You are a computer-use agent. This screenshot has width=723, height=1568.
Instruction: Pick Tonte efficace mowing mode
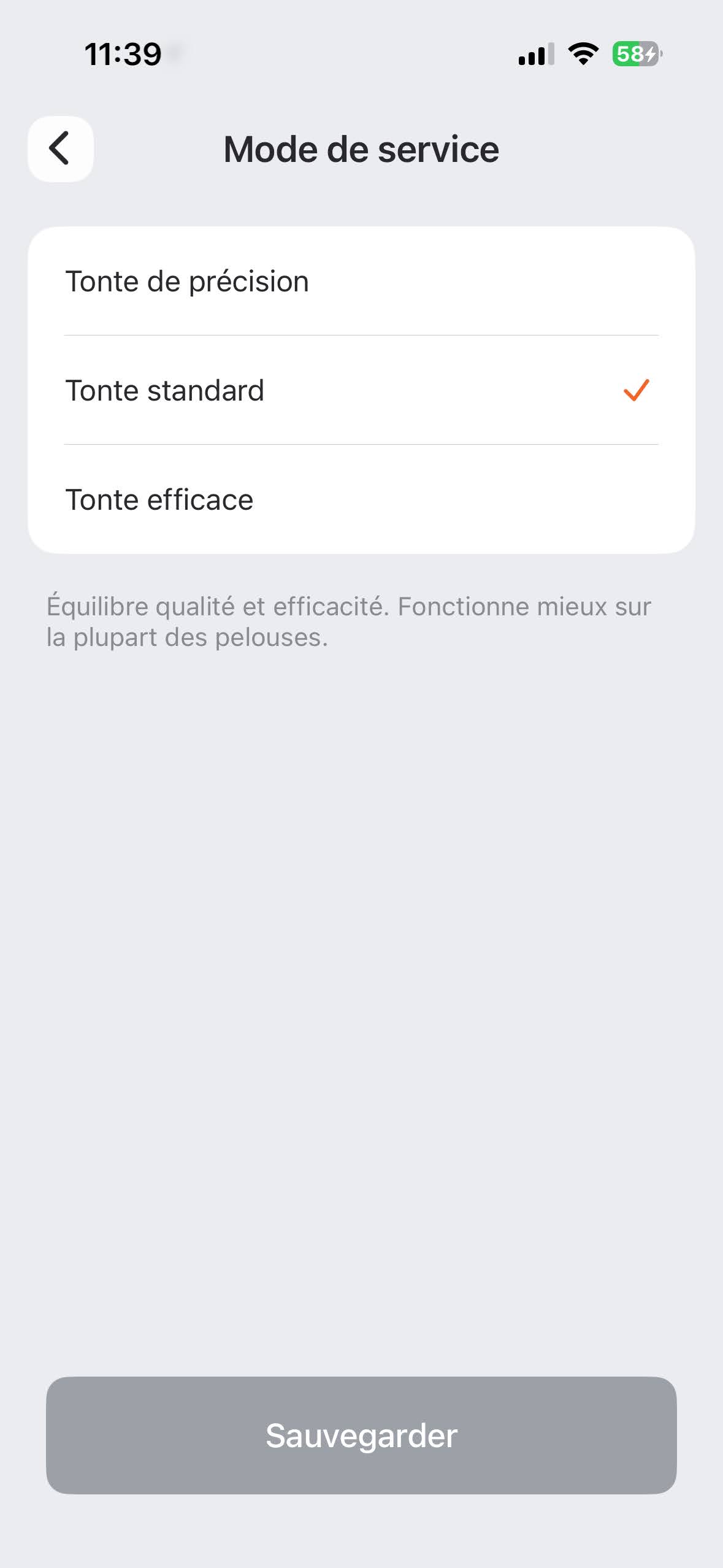(361, 499)
